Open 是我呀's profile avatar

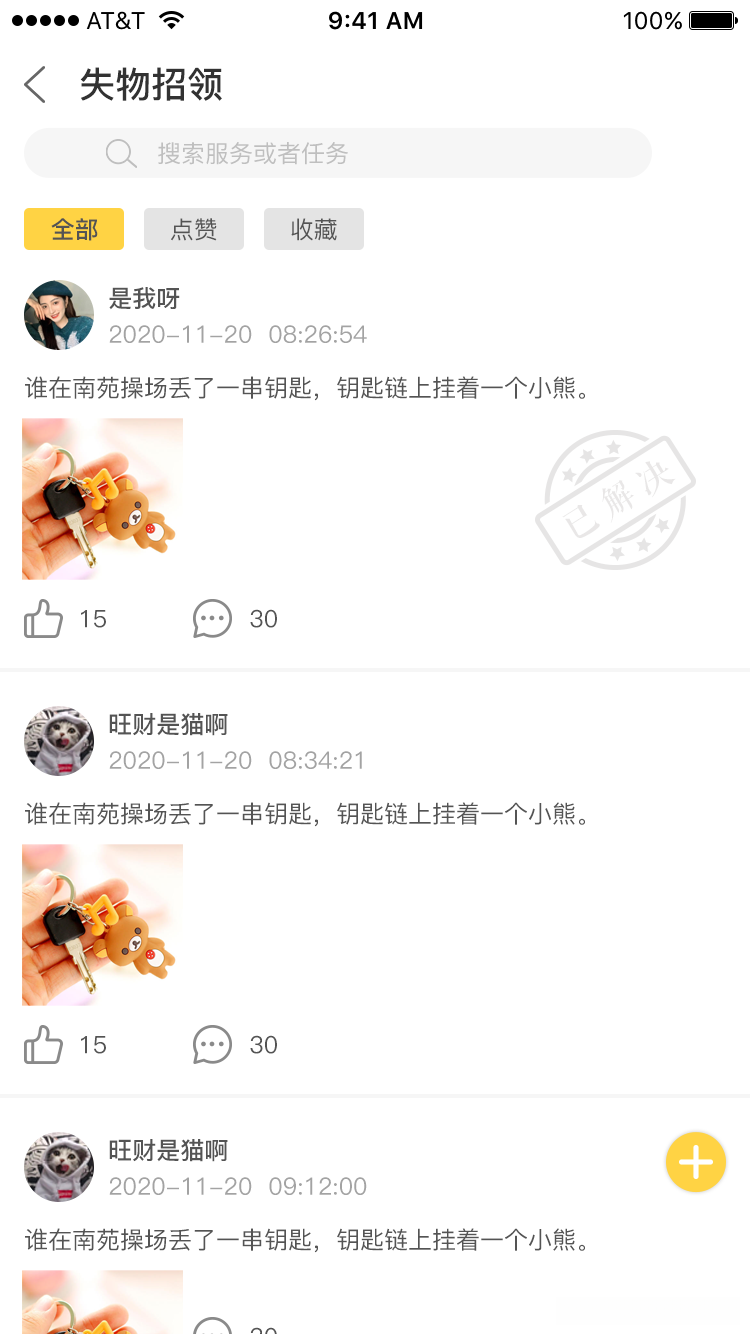coord(59,315)
